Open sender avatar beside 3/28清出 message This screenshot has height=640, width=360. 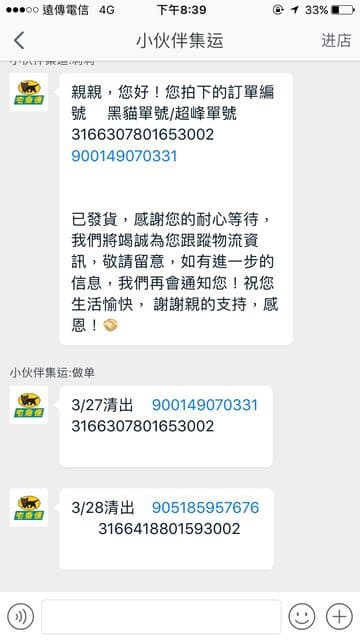(29, 507)
